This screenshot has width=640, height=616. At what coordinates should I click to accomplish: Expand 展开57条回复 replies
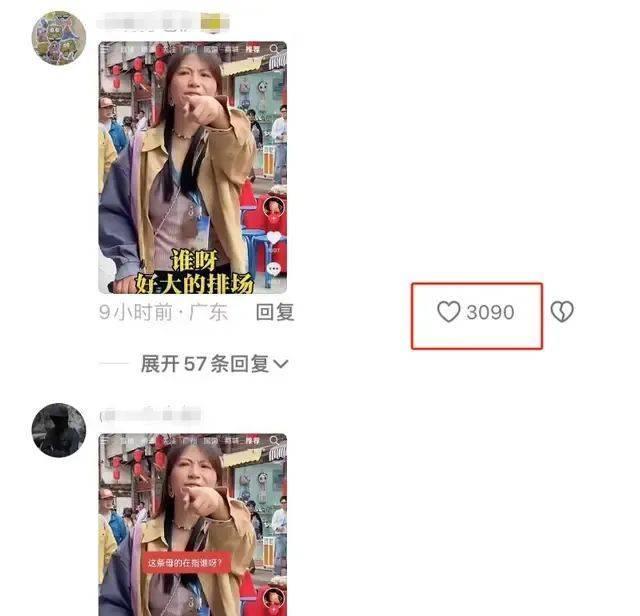tap(214, 364)
